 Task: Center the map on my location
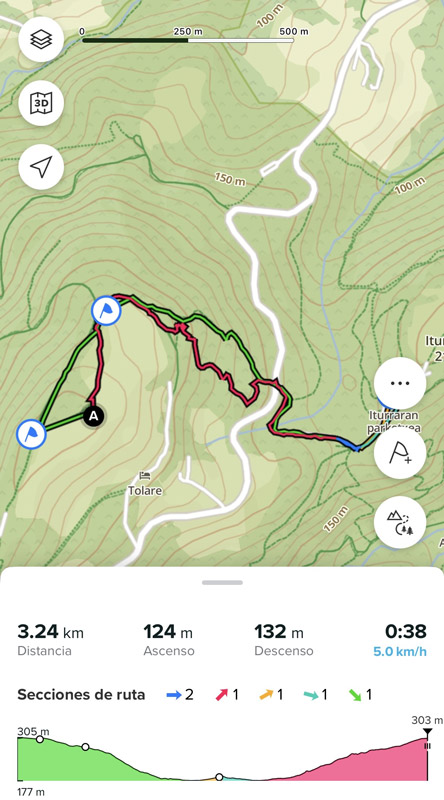41,167
